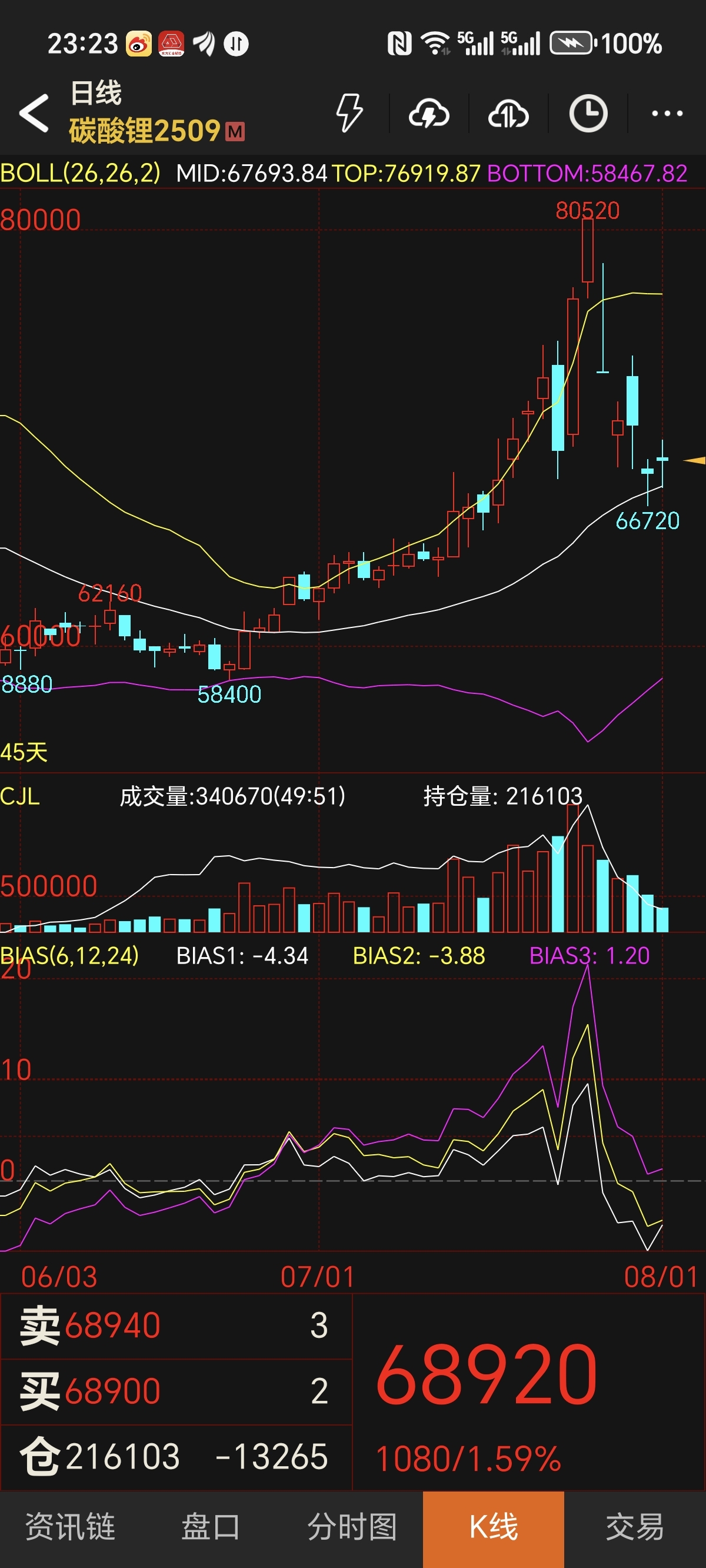This screenshot has width=706, height=1568.
Task: Open the clock history icon
Action: (588, 113)
